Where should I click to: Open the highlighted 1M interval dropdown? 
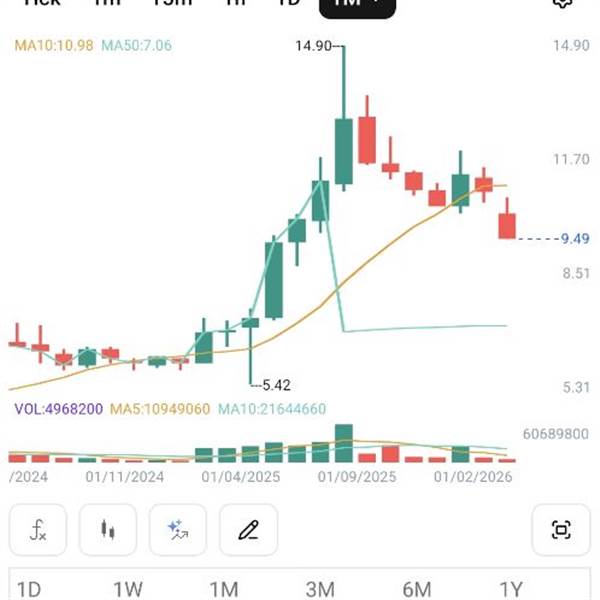click(x=357, y=5)
